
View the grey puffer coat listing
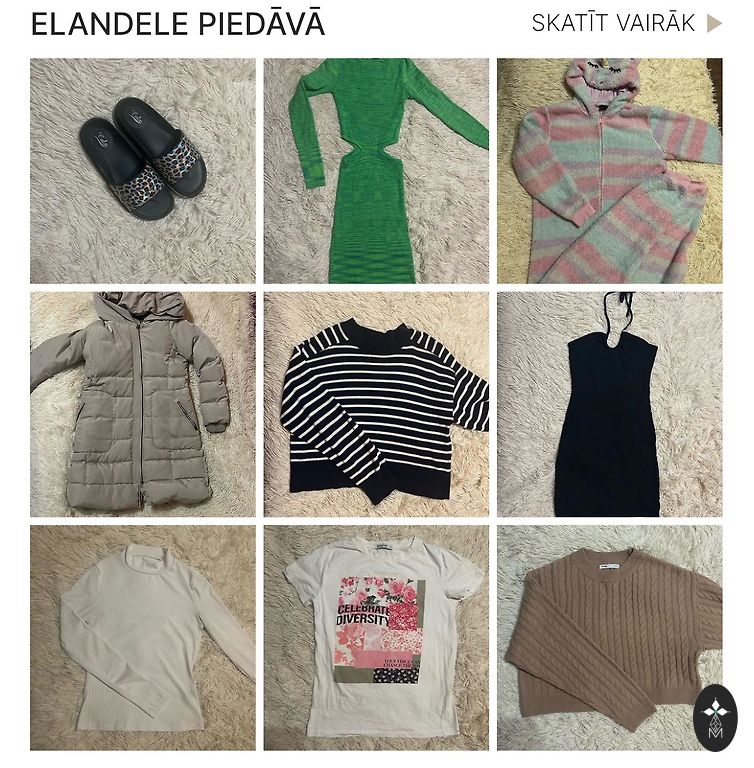point(142,404)
